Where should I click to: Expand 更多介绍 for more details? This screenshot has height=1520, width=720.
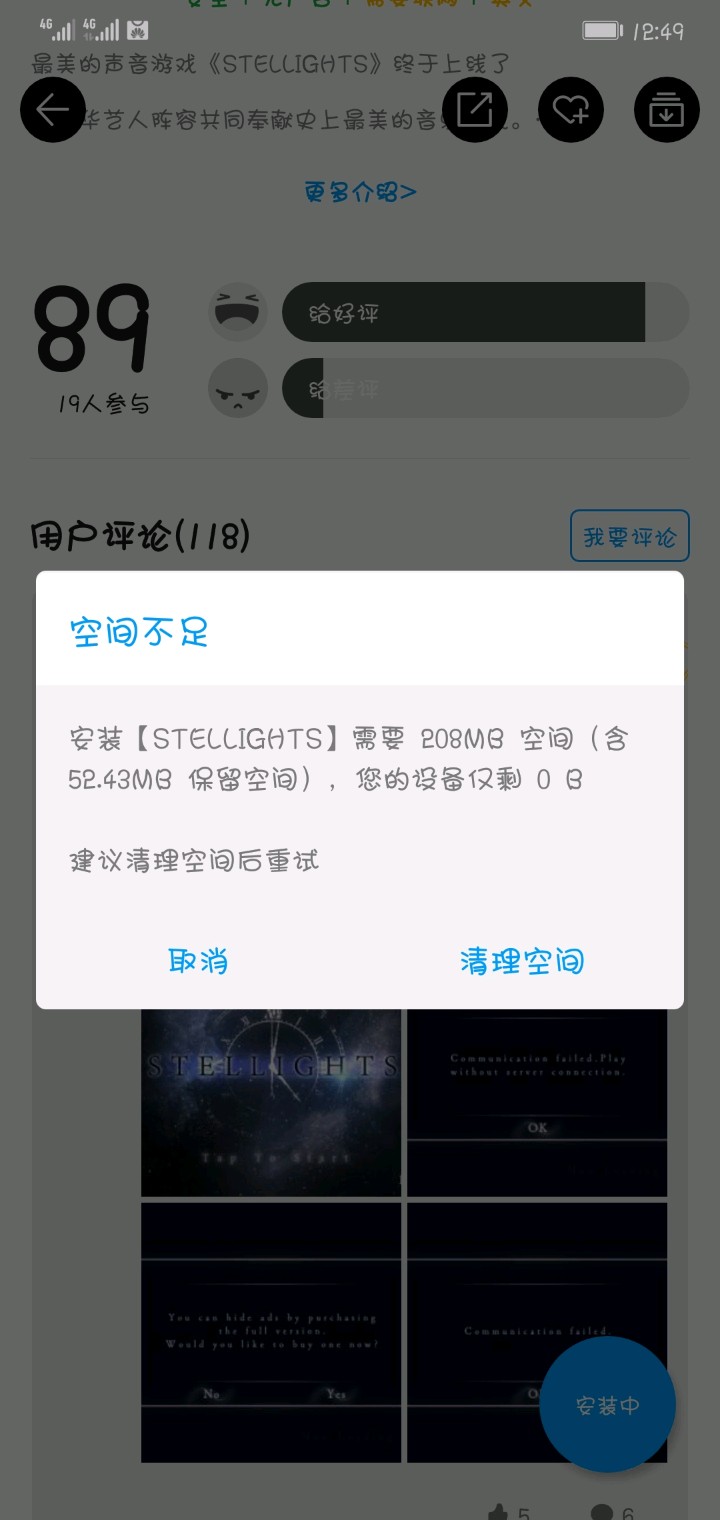(360, 192)
